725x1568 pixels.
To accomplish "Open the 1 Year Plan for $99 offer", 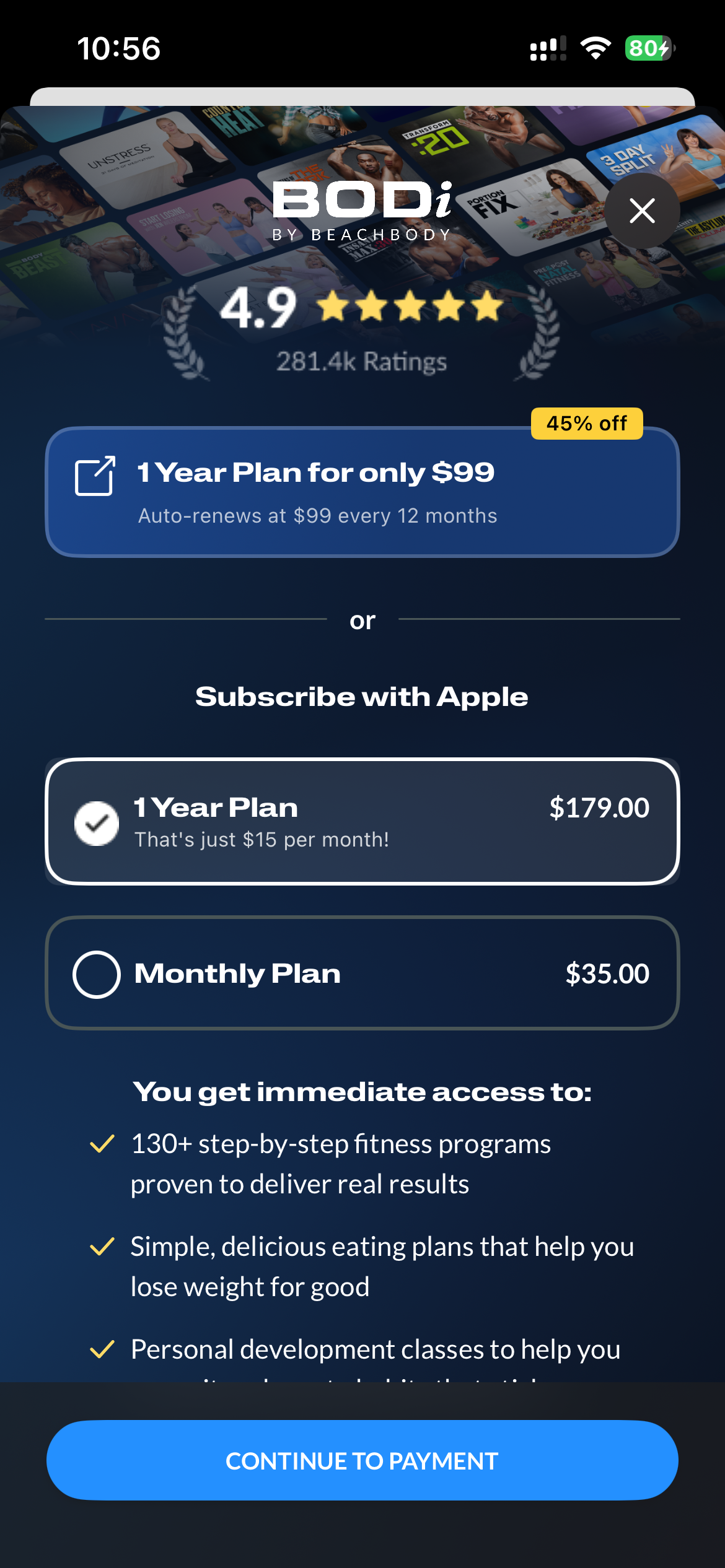I will tap(362, 492).
